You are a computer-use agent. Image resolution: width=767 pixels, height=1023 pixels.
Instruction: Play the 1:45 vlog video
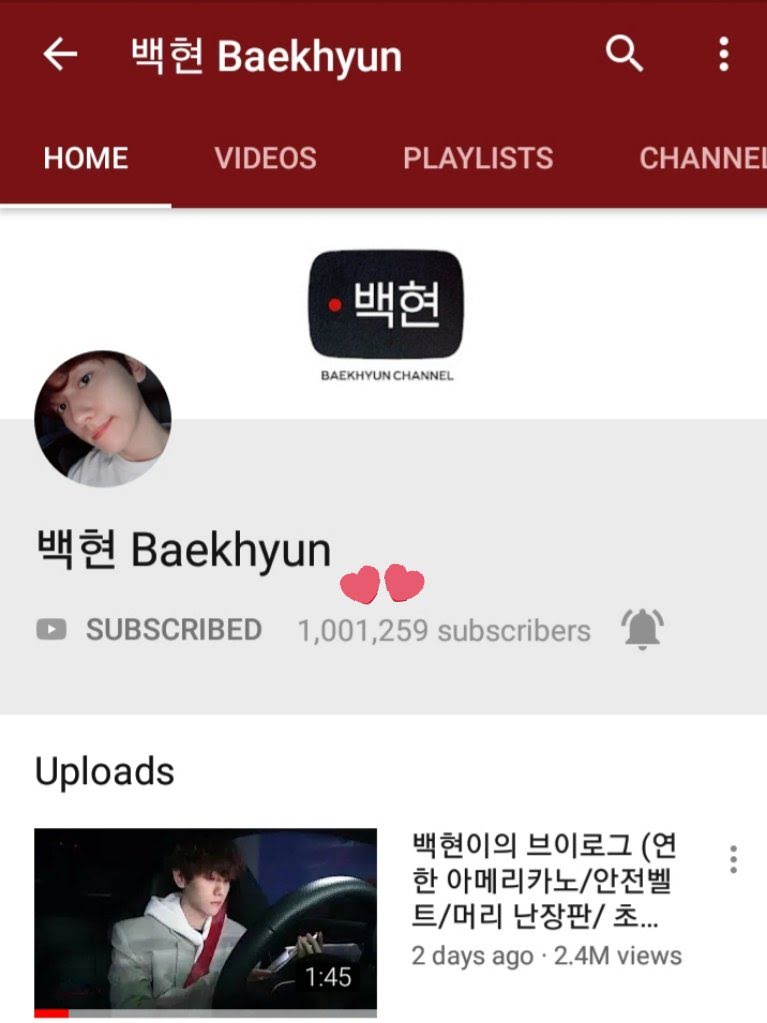[x=205, y=920]
